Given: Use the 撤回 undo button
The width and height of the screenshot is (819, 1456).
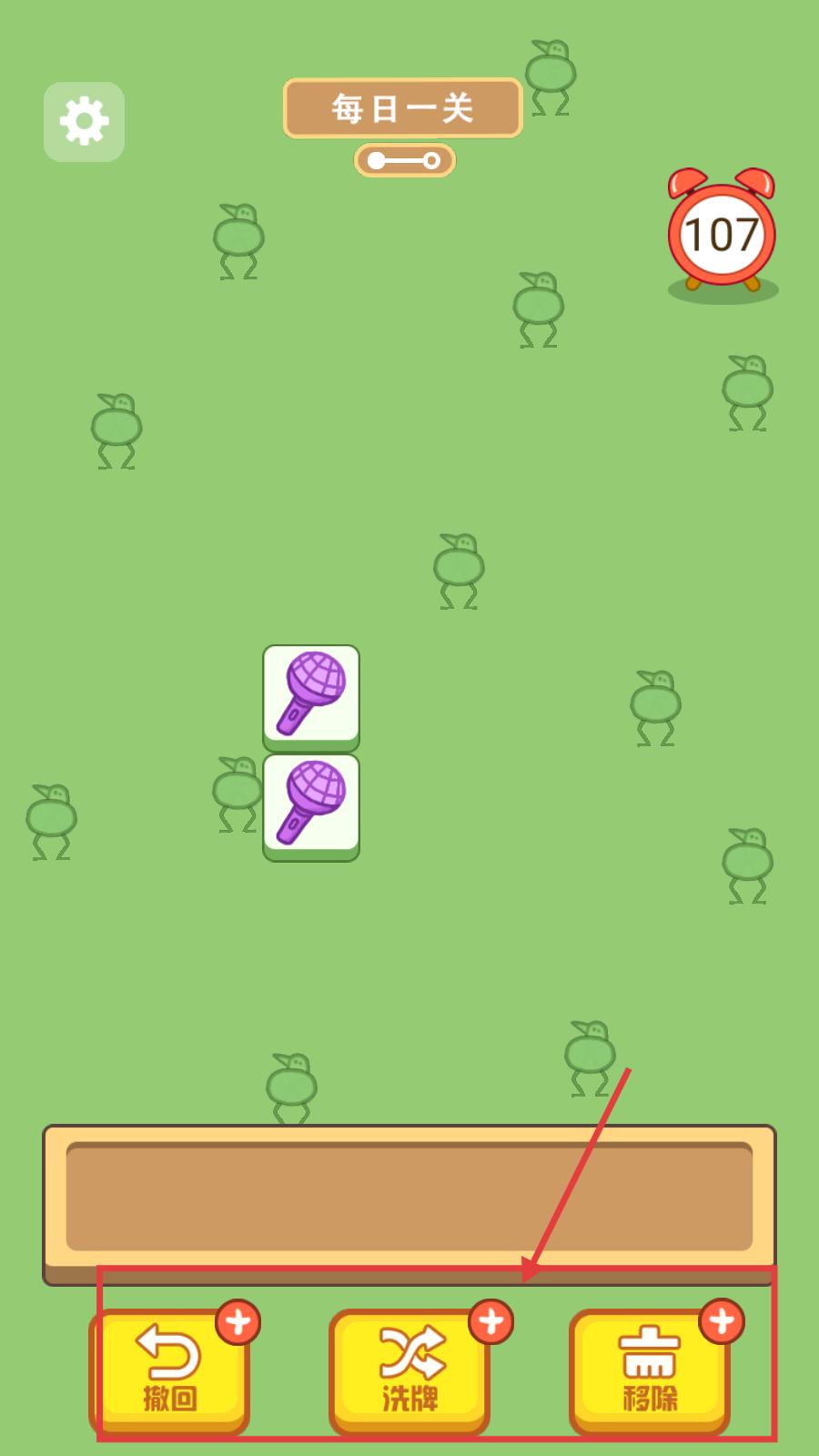Looking at the screenshot, I should [x=170, y=1370].
